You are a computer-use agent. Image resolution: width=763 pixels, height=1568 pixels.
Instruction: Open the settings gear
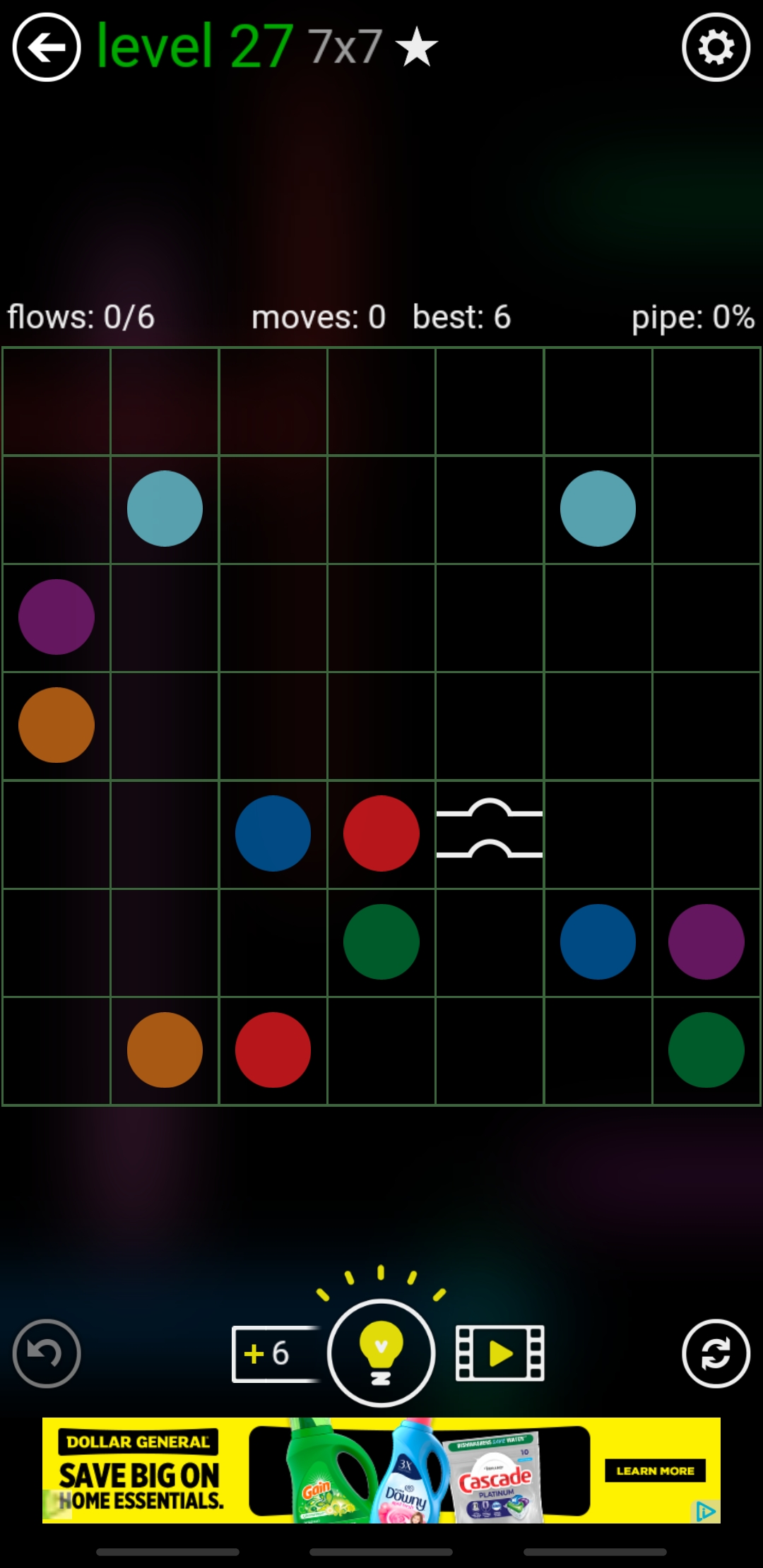tap(716, 48)
